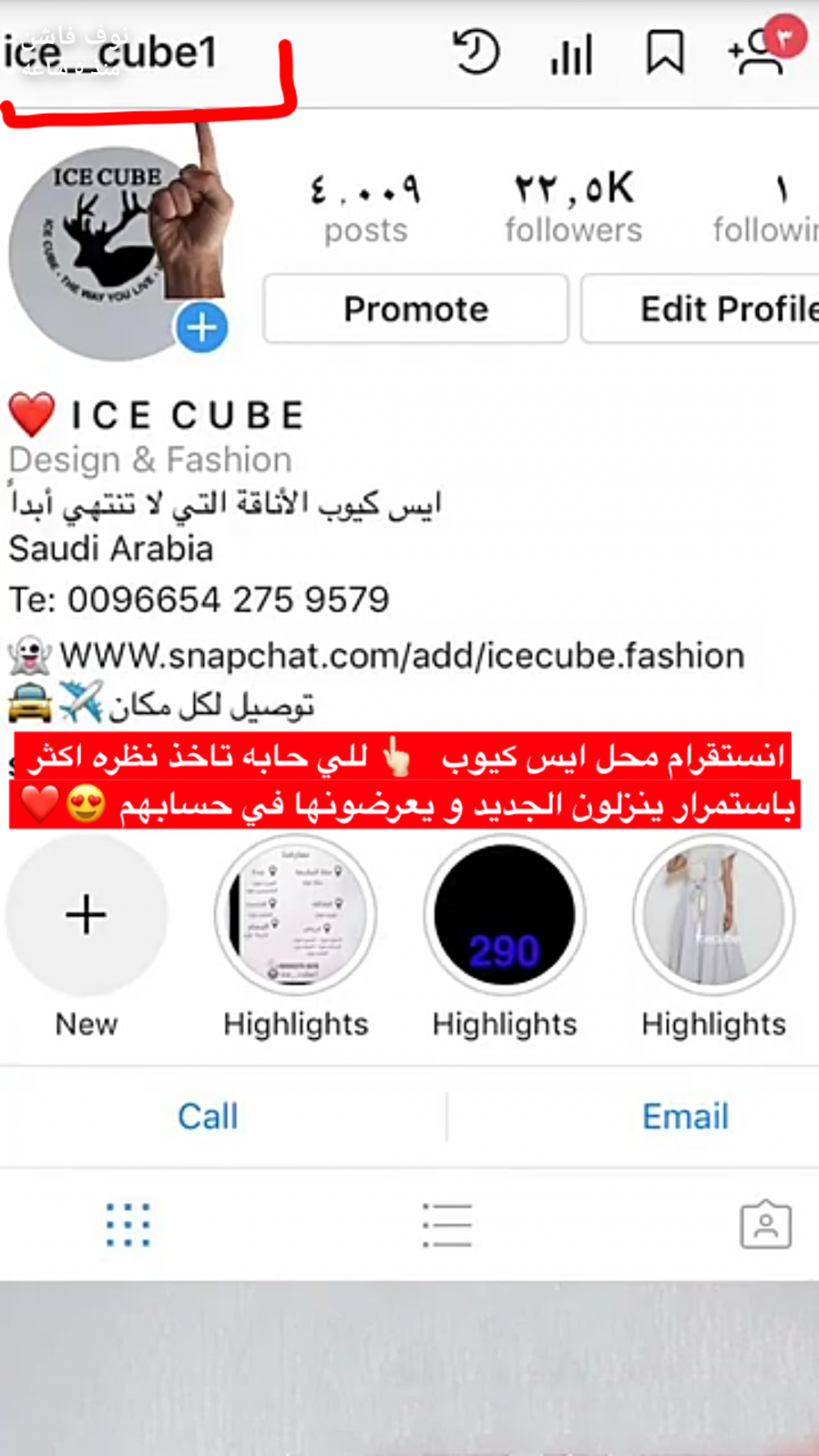View insights bar chart icon
The height and width of the screenshot is (1456, 819).
click(571, 56)
